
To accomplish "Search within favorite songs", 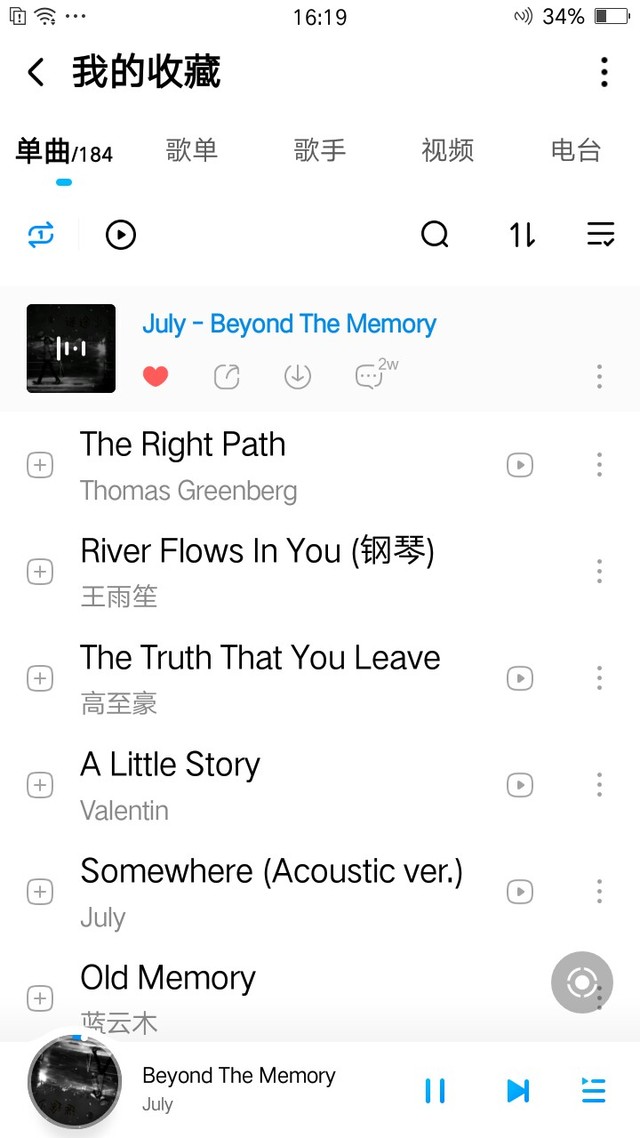I will click(x=435, y=235).
